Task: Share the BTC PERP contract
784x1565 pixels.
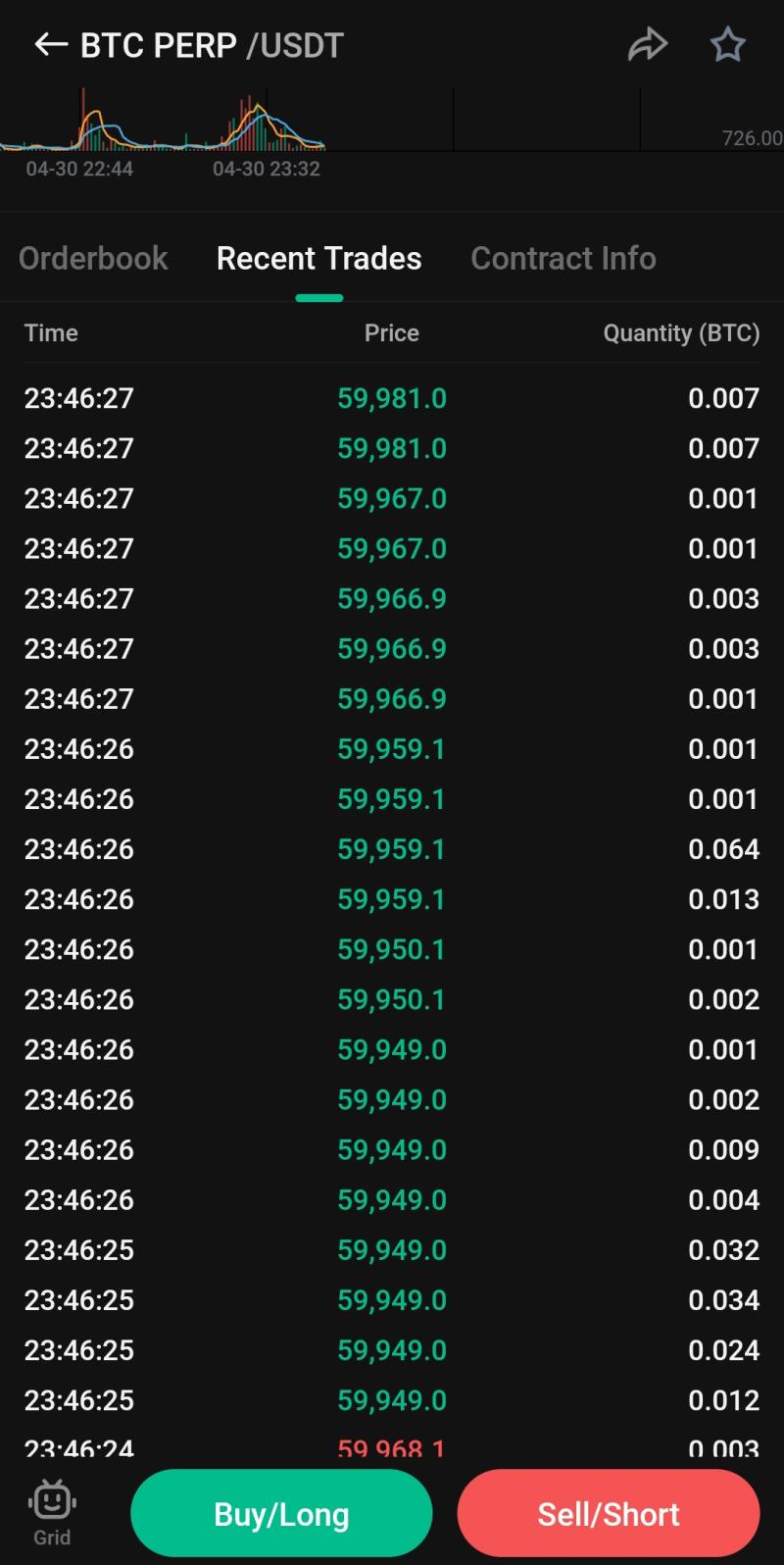Action: click(x=648, y=45)
